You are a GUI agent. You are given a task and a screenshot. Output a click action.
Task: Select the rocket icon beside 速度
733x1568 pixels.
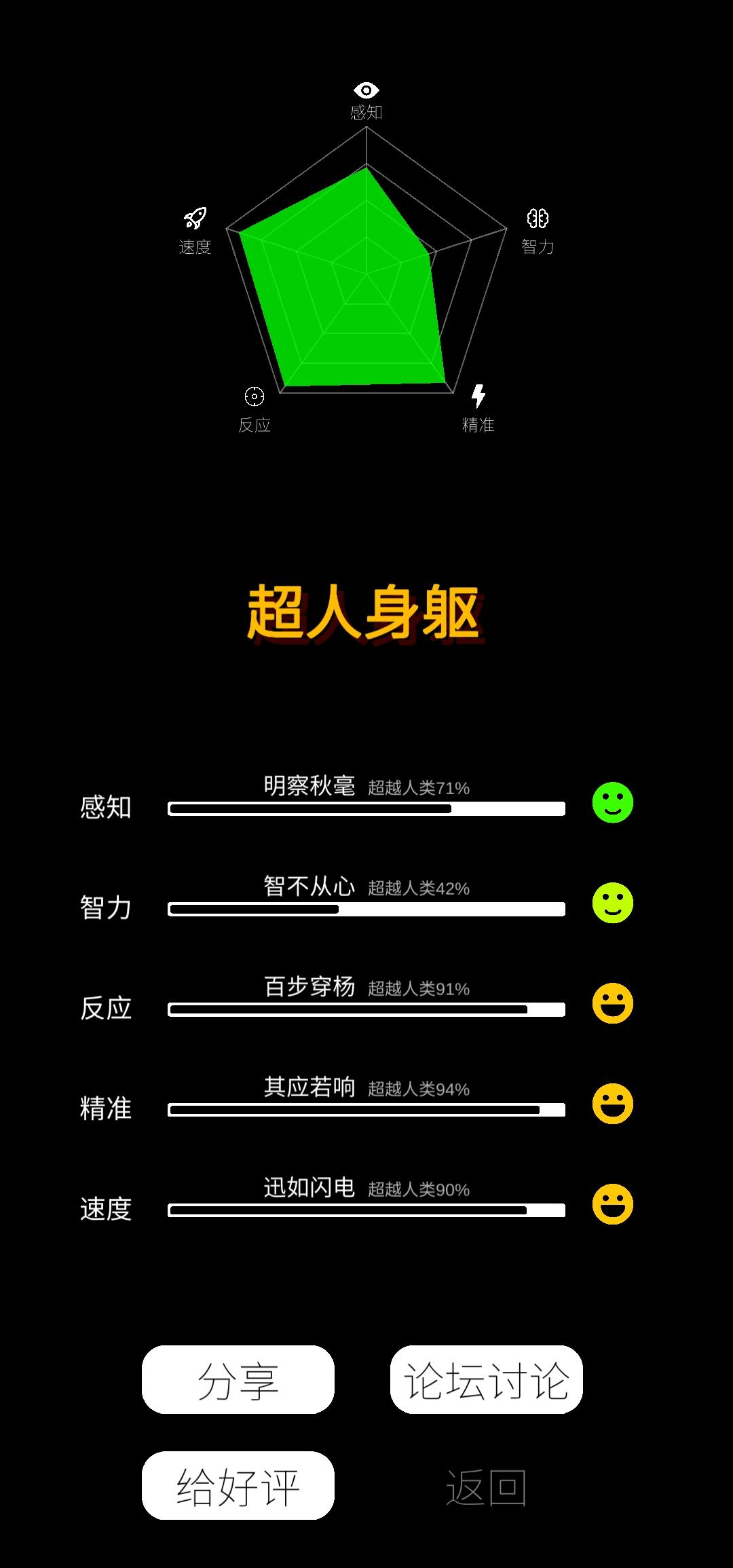[x=194, y=217]
